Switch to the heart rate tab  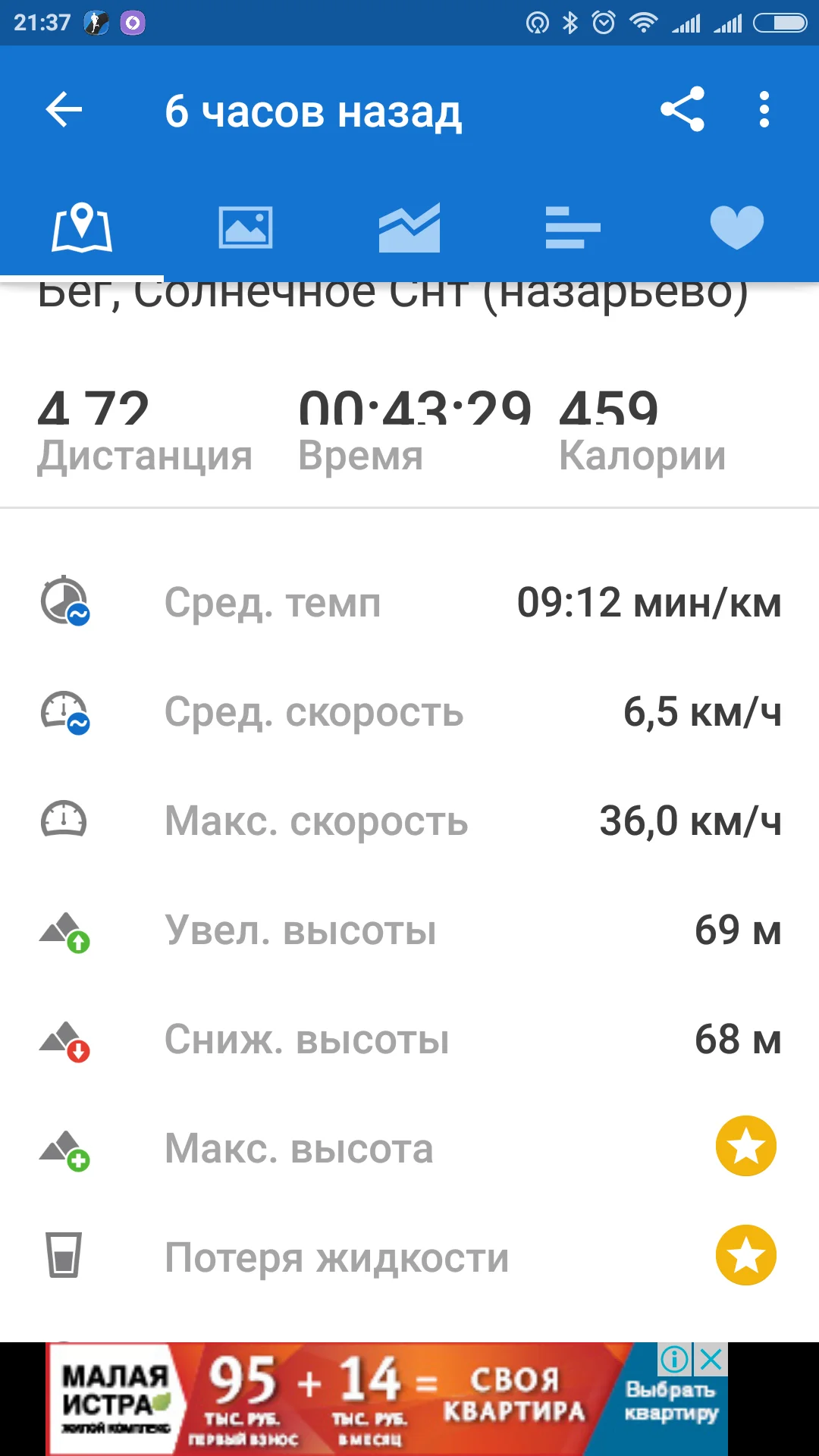pyautogui.click(x=736, y=227)
